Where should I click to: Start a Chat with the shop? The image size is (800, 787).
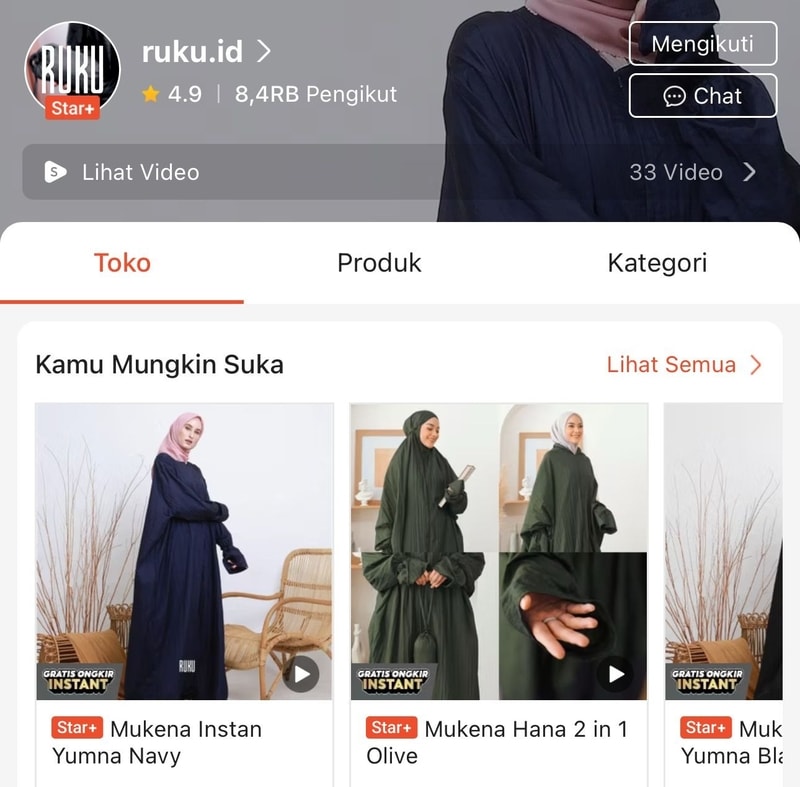coord(702,96)
